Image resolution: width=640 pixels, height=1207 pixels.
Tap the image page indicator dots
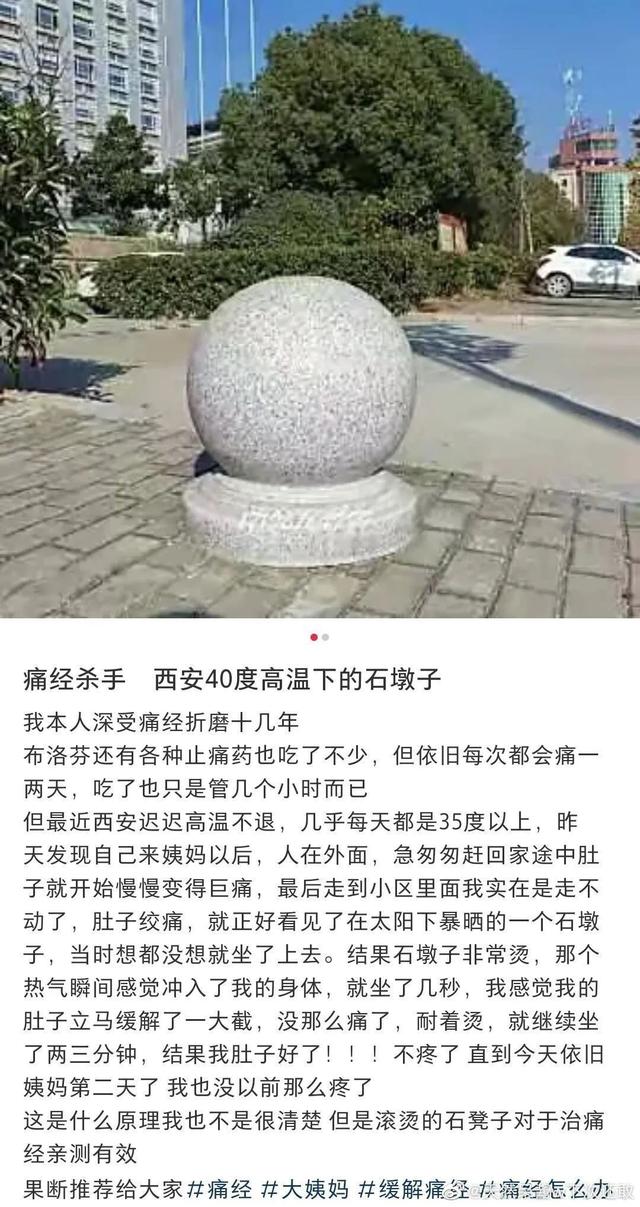(x=320, y=637)
